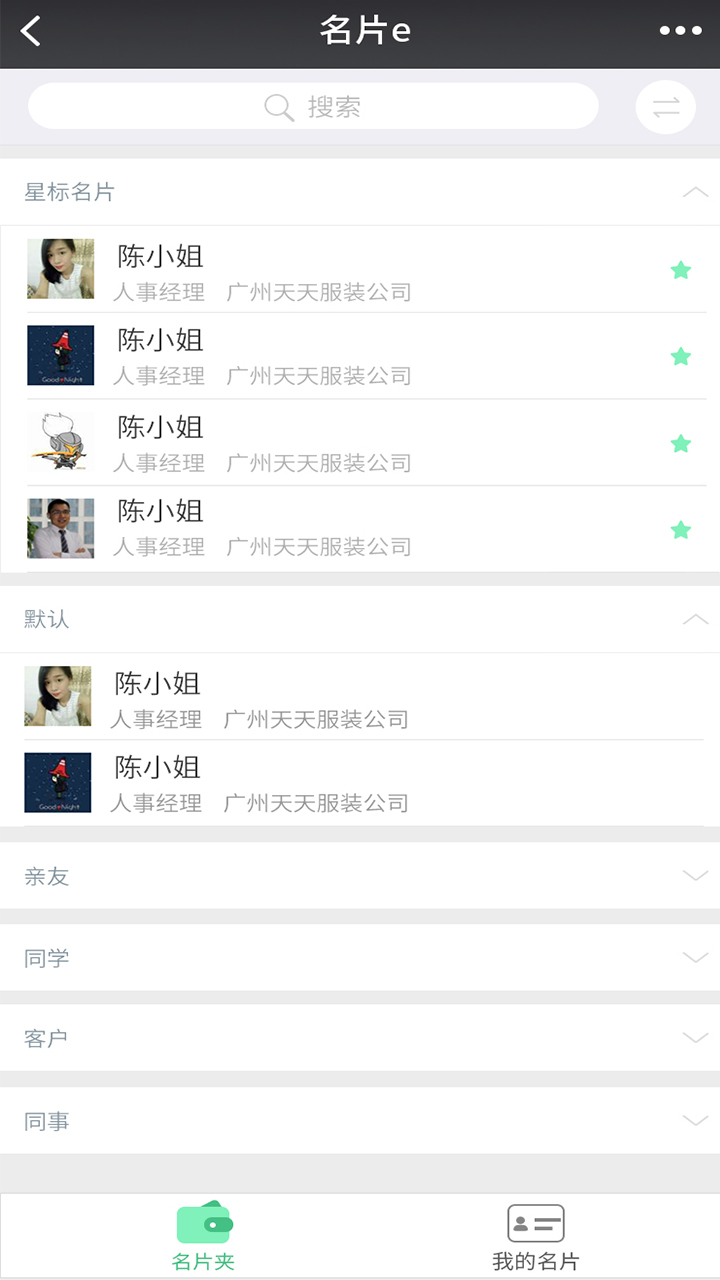Expand the 亲友 group
The height and width of the screenshot is (1280, 720).
tap(360, 876)
